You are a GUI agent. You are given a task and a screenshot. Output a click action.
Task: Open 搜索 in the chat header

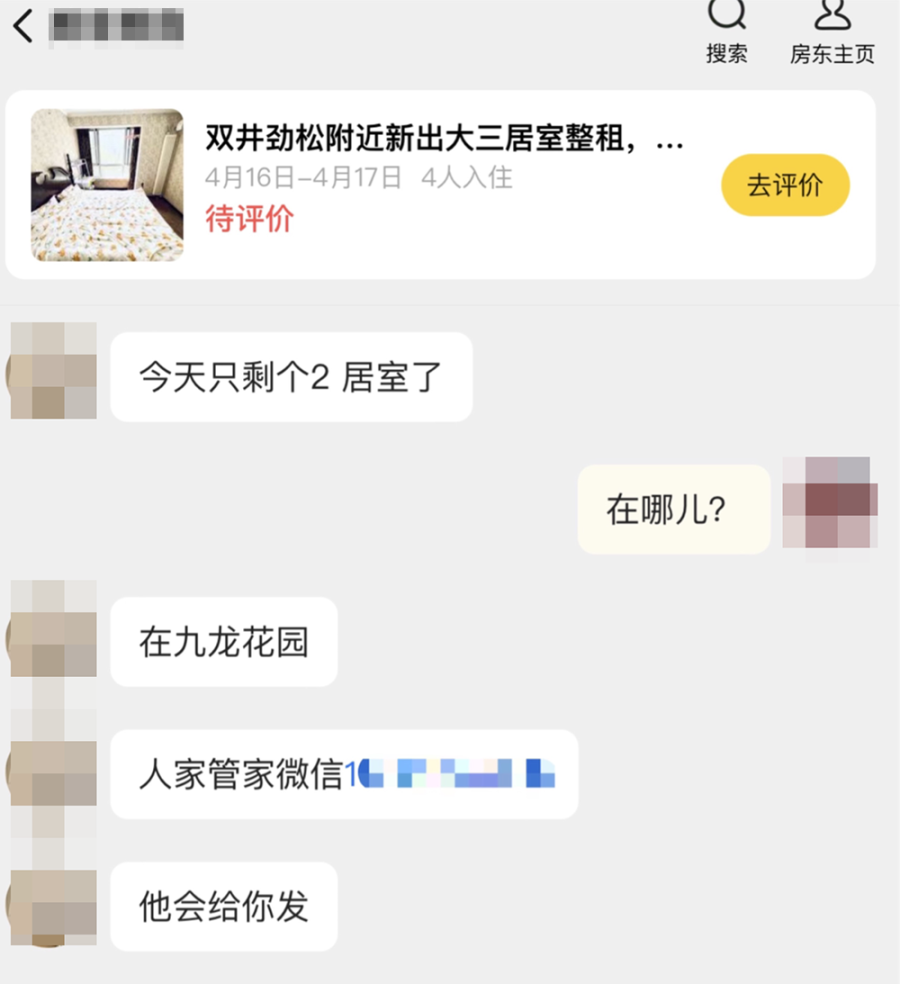click(727, 32)
